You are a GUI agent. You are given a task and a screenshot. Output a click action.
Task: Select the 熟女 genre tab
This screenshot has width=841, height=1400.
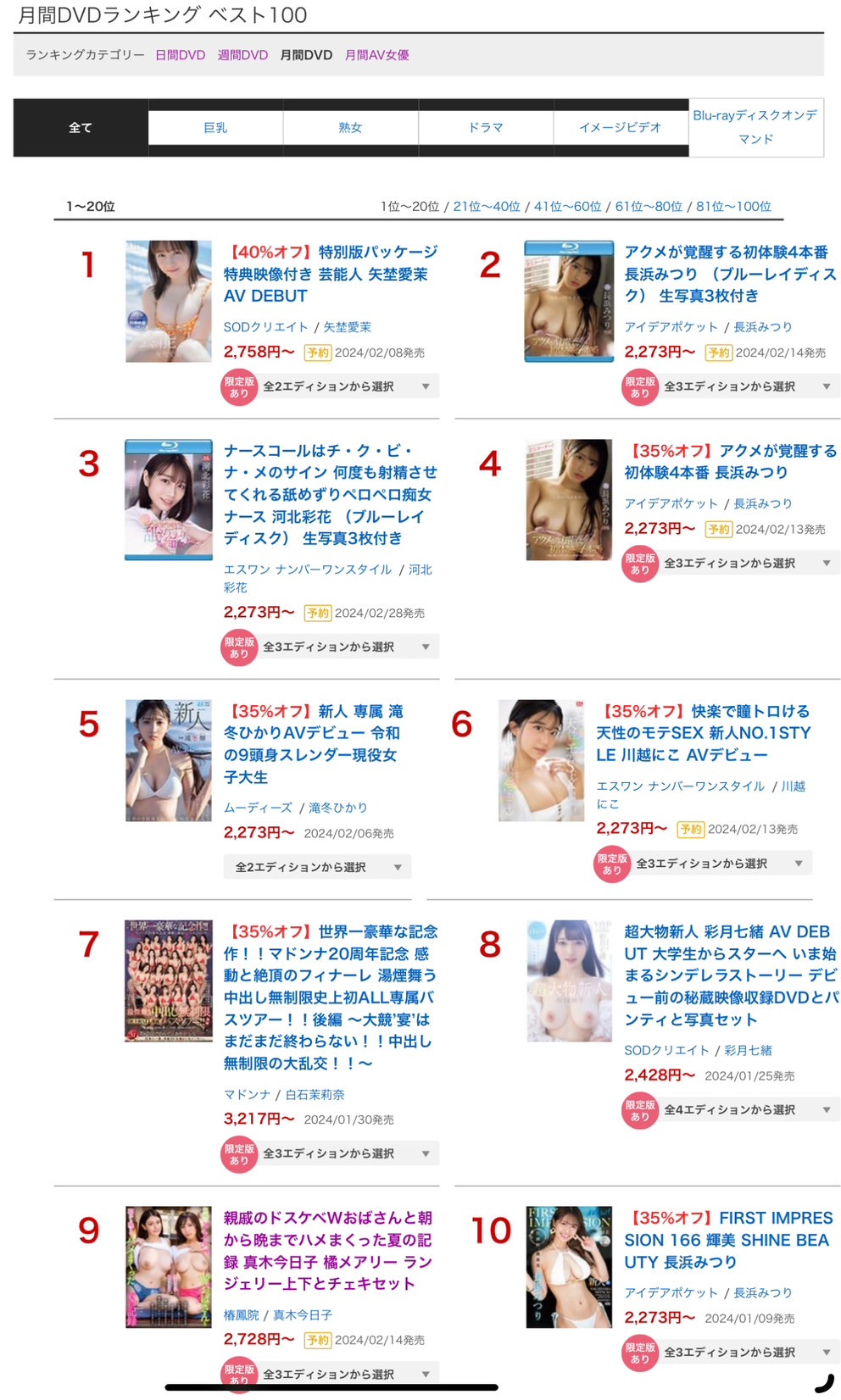point(350,128)
